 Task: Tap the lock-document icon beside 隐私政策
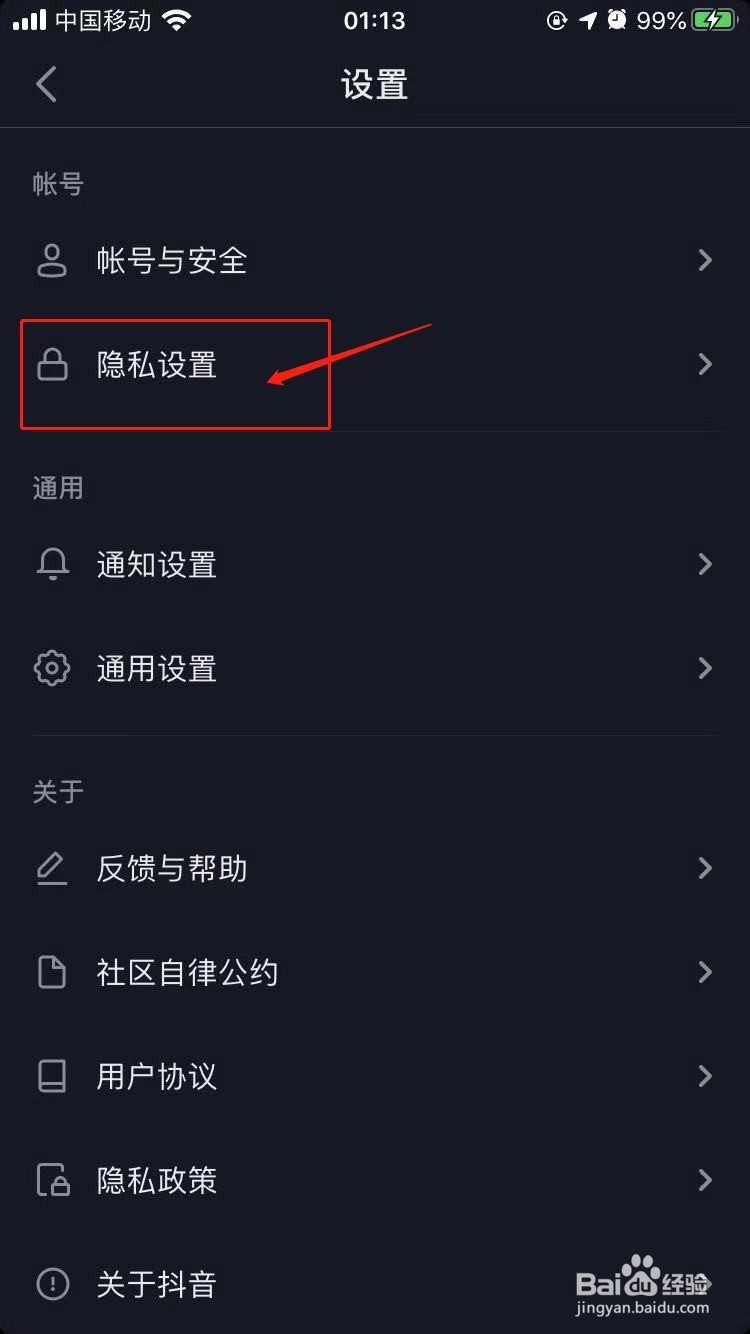click(52, 1180)
